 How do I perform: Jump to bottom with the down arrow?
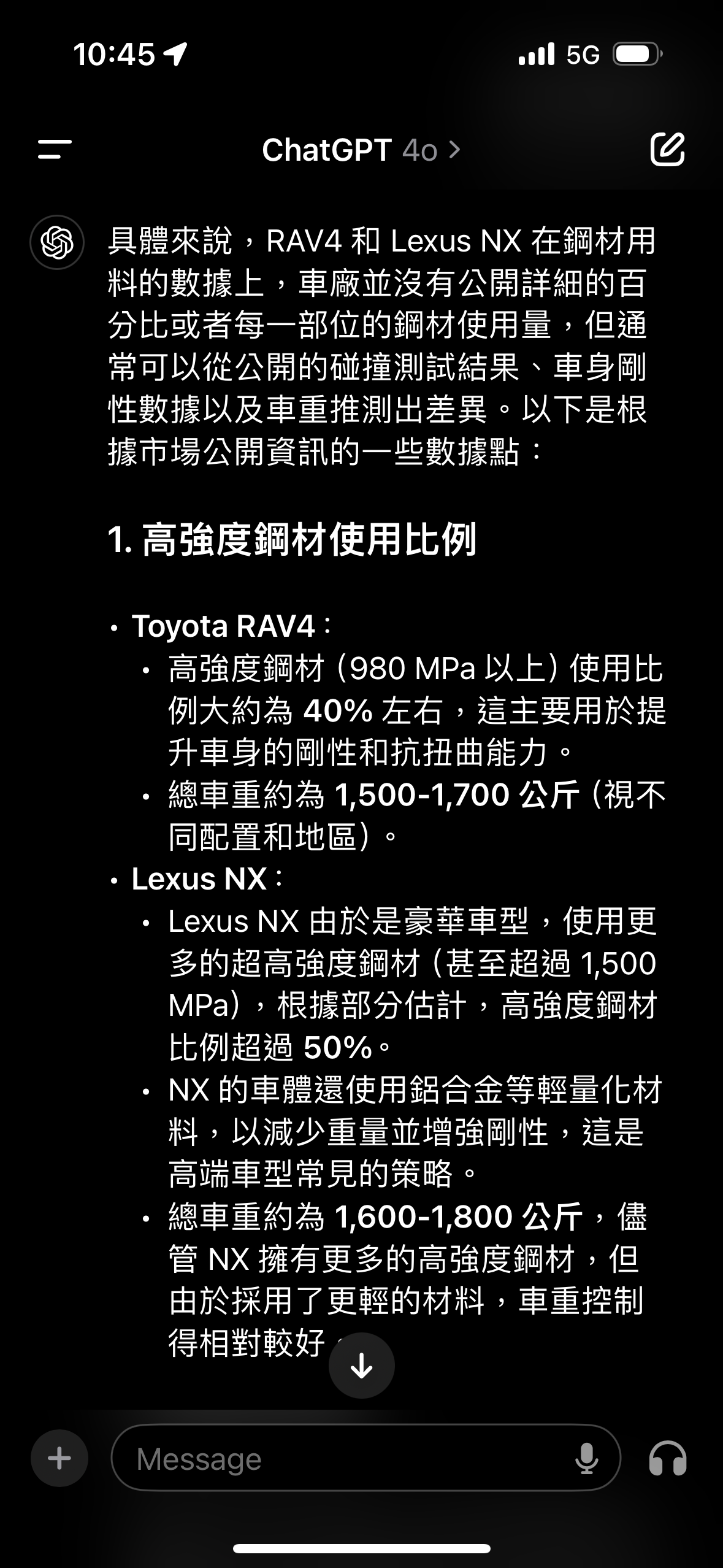362,1366
